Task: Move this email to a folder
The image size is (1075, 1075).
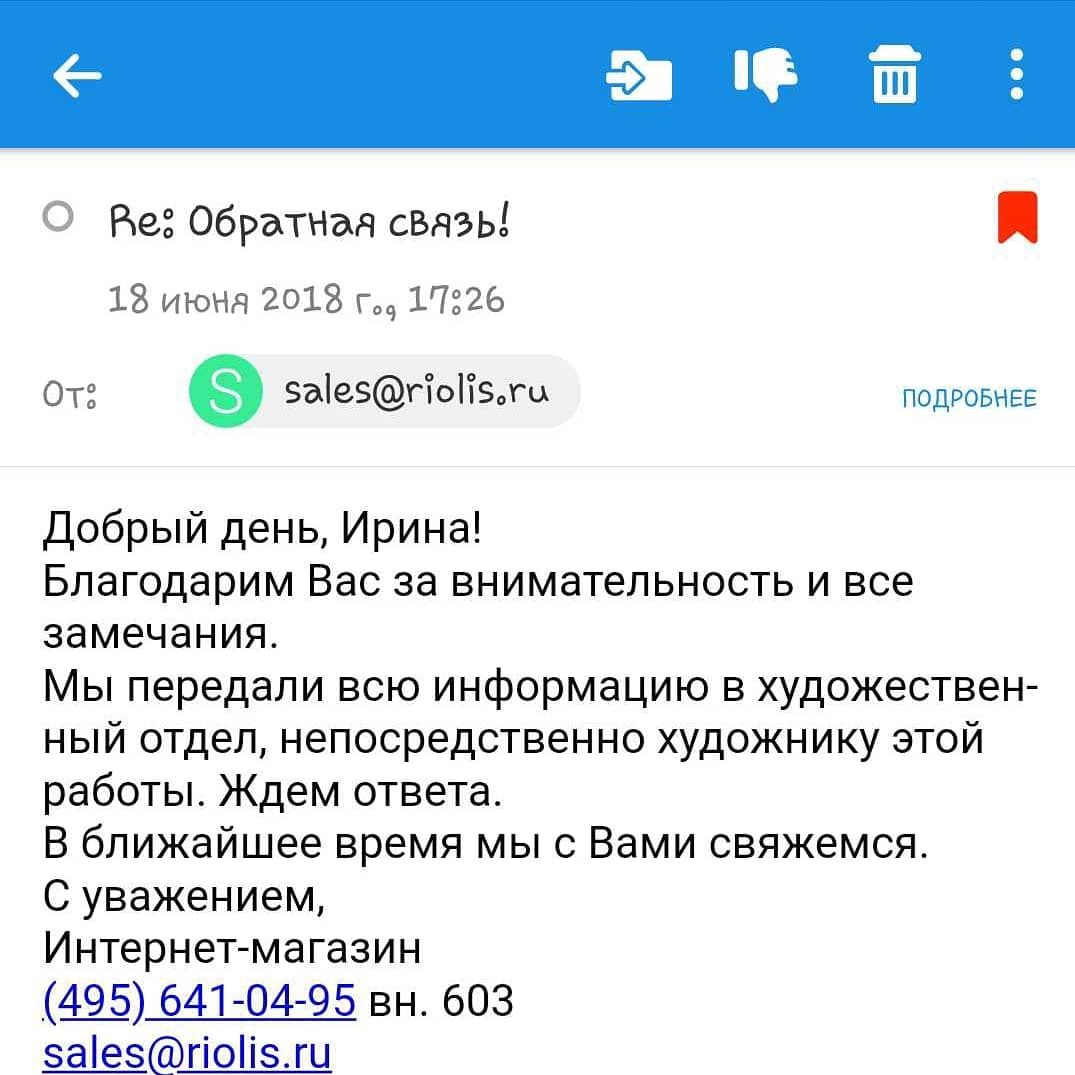Action: pyautogui.click(x=639, y=76)
